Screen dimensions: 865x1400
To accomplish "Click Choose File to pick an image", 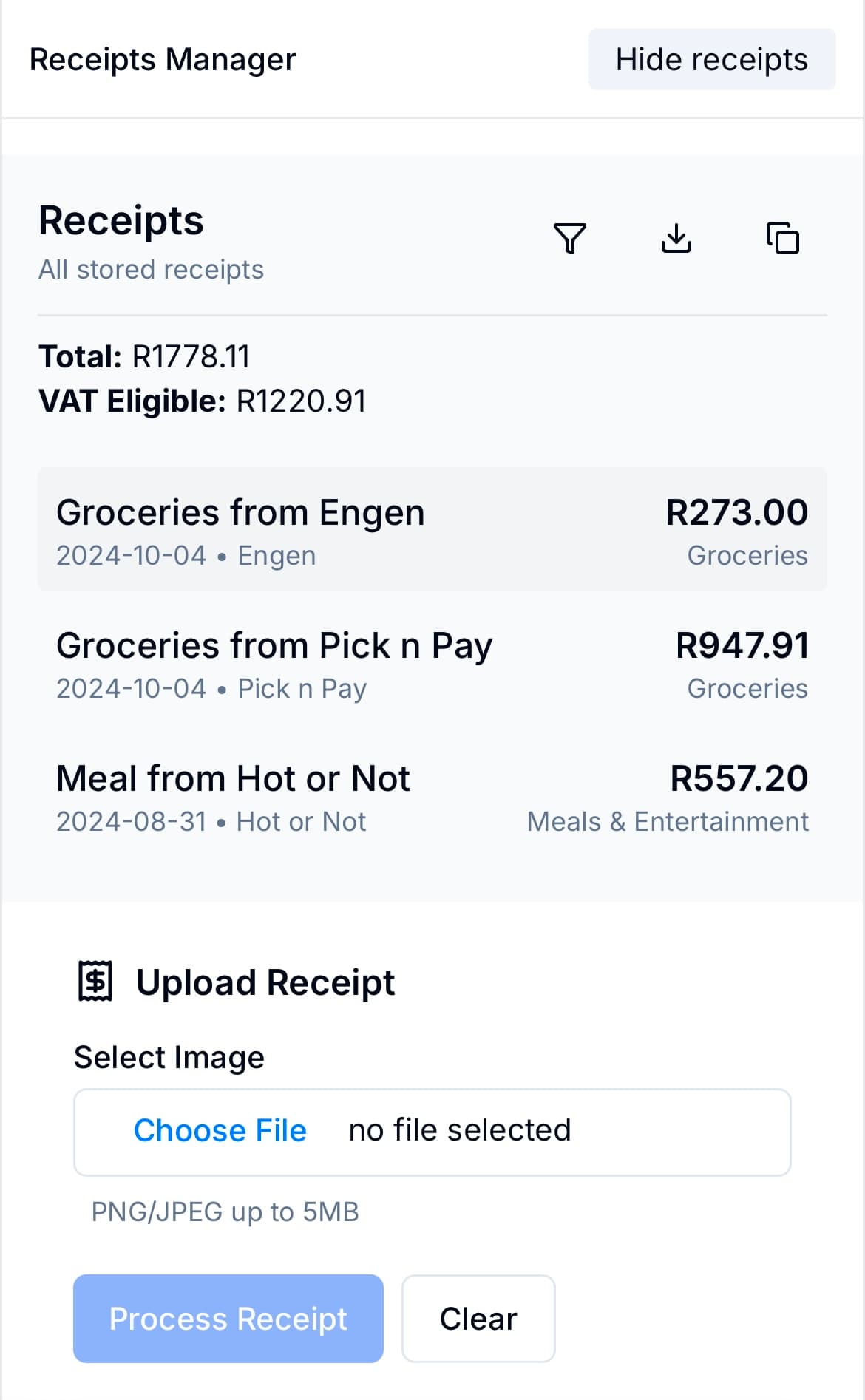I will (x=219, y=1130).
